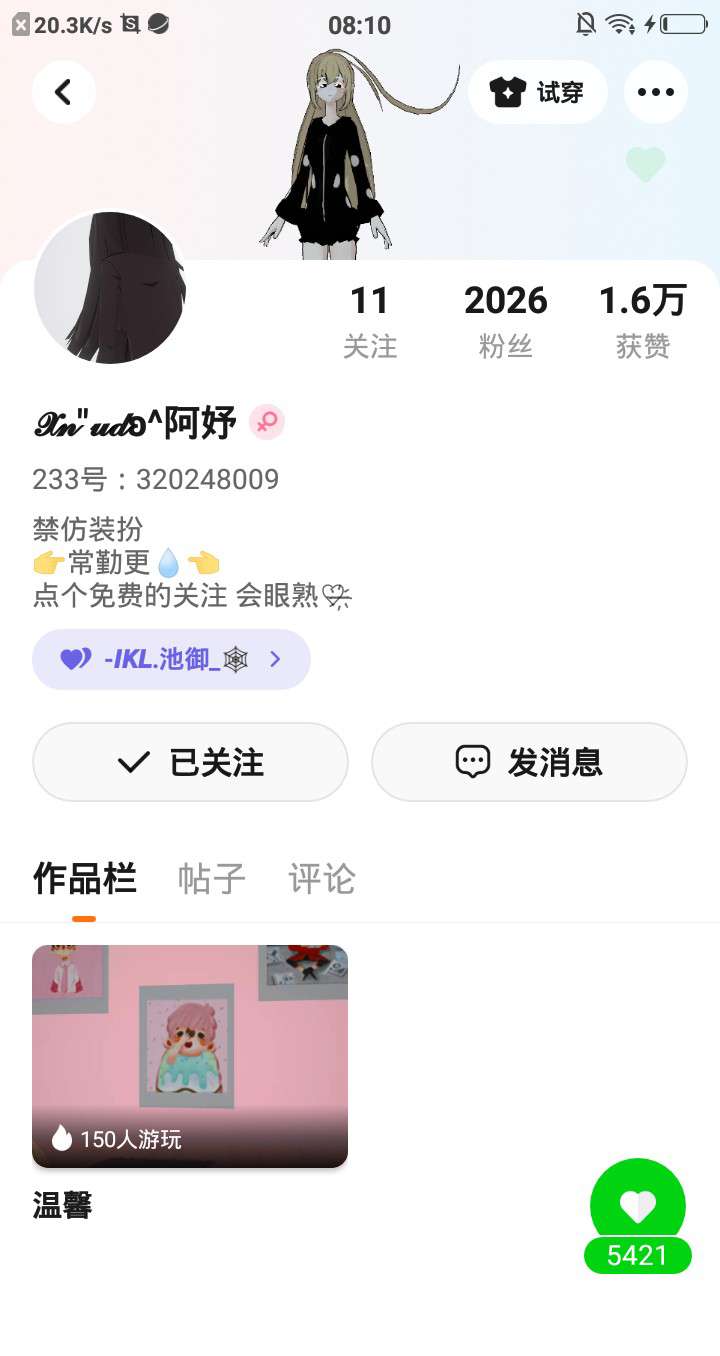Open the -IKL.池御_ linked profile chip
The image size is (720, 1356).
pos(171,659)
